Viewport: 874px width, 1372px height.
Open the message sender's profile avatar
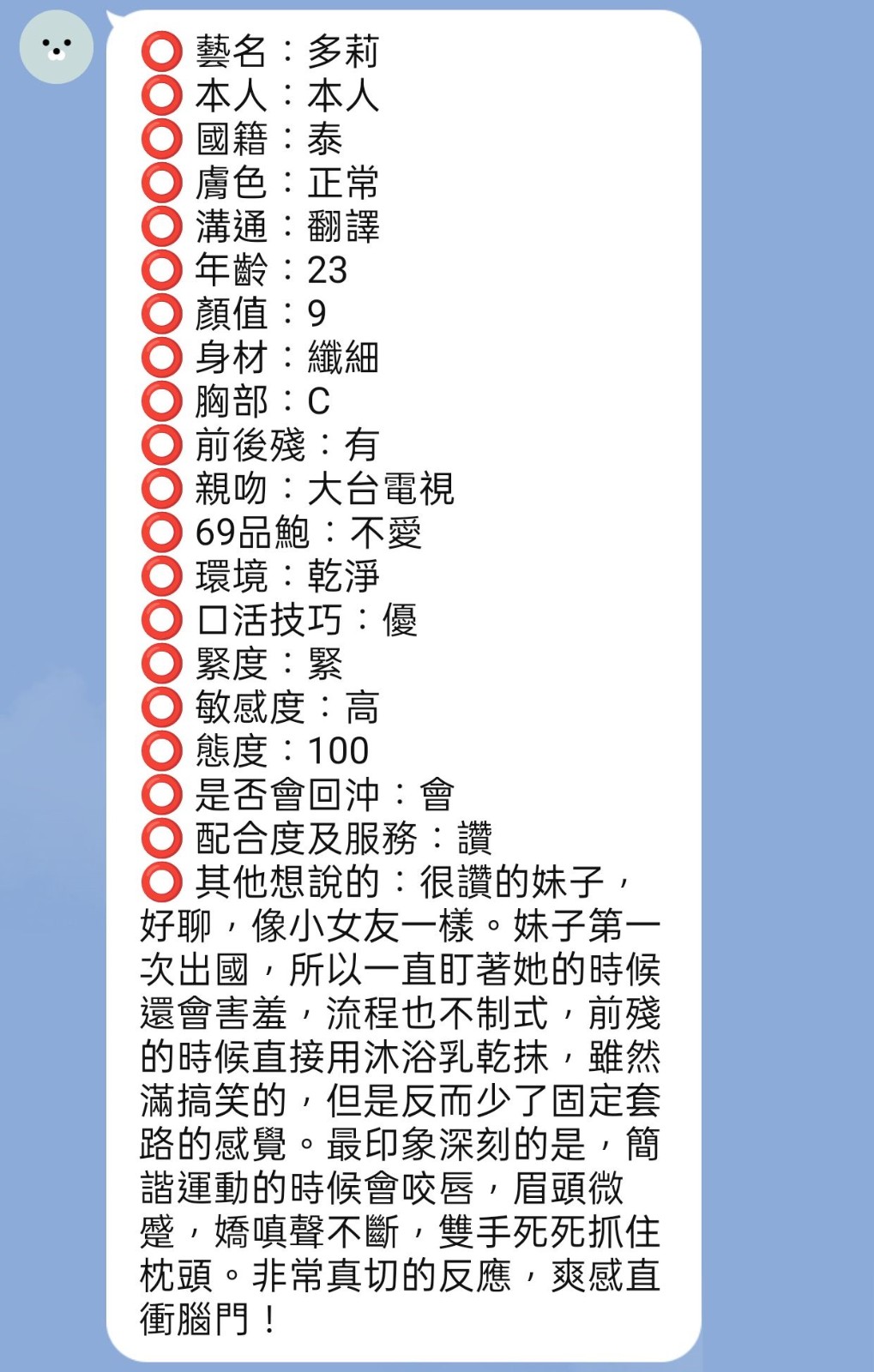click(x=57, y=47)
